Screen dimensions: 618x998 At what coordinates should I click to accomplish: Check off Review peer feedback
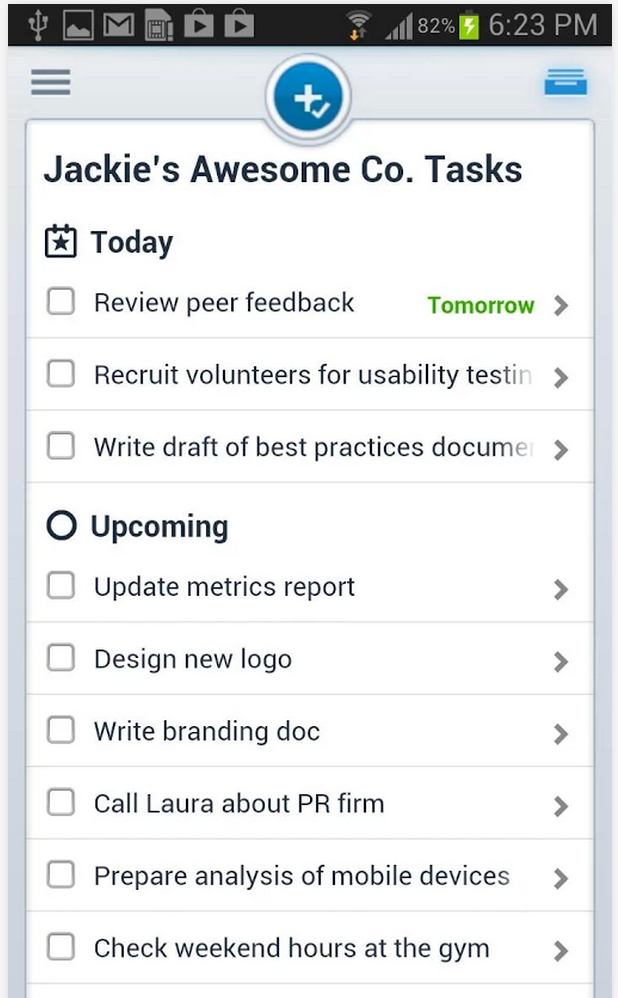[60, 301]
